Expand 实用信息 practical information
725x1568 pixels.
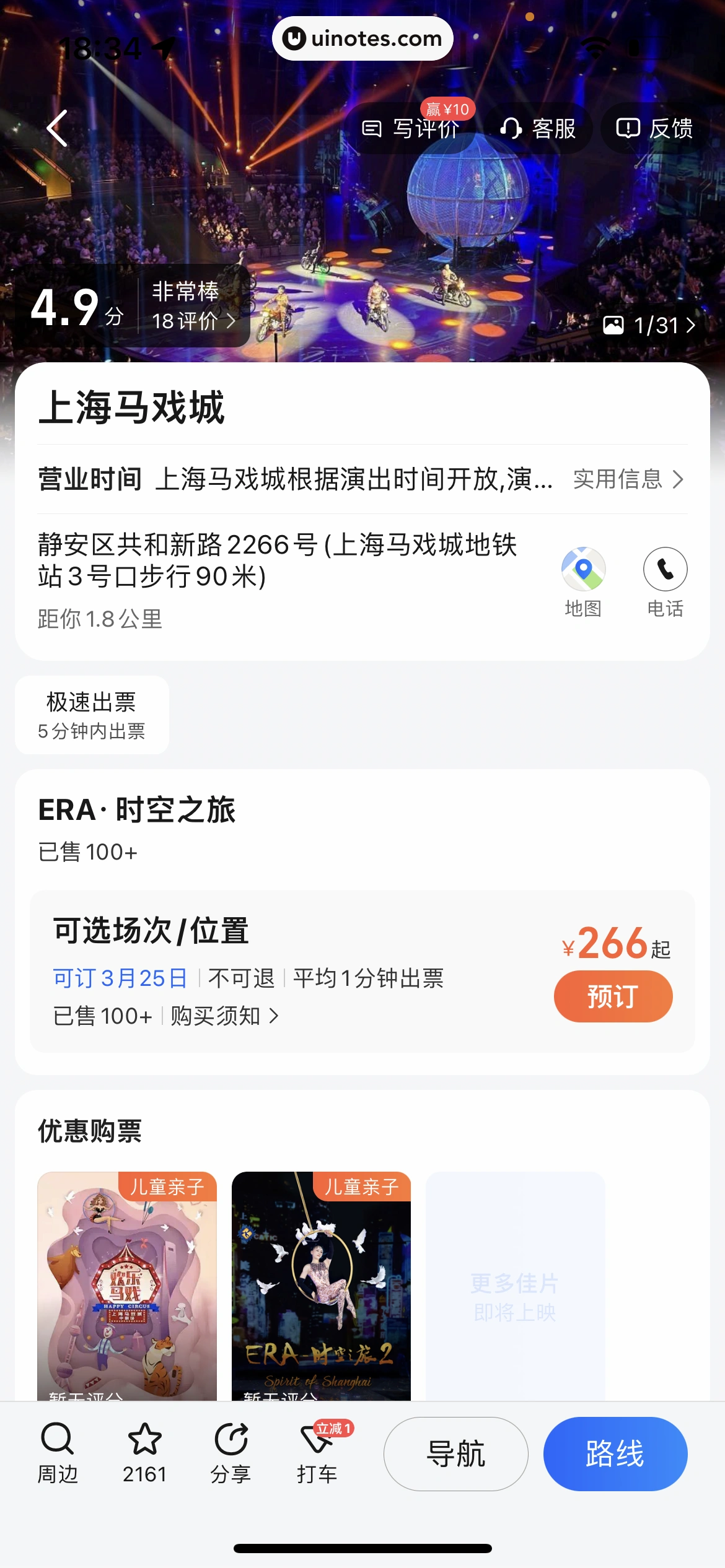point(624,480)
